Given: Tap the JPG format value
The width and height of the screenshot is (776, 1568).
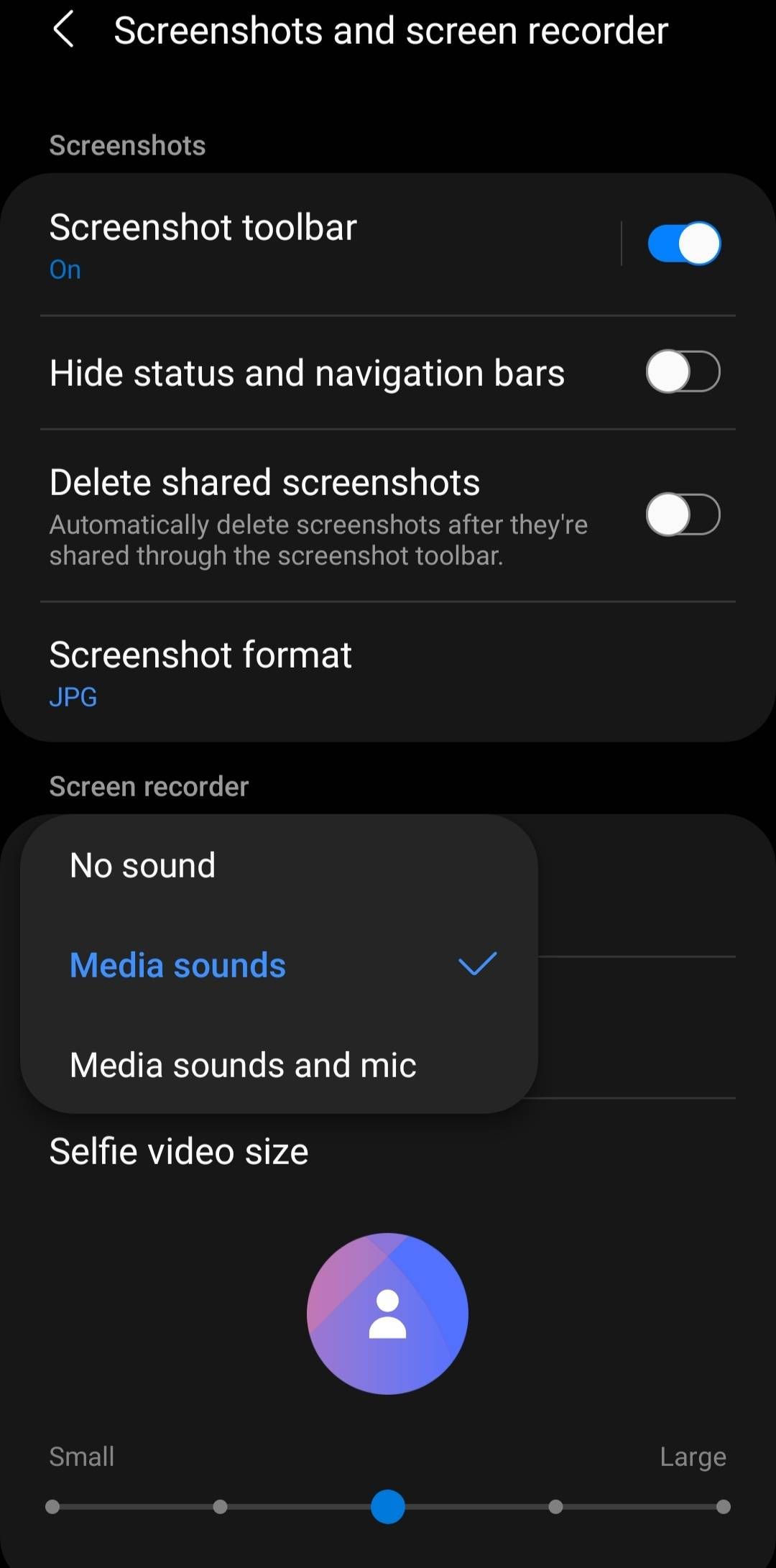Looking at the screenshot, I should pos(72,697).
